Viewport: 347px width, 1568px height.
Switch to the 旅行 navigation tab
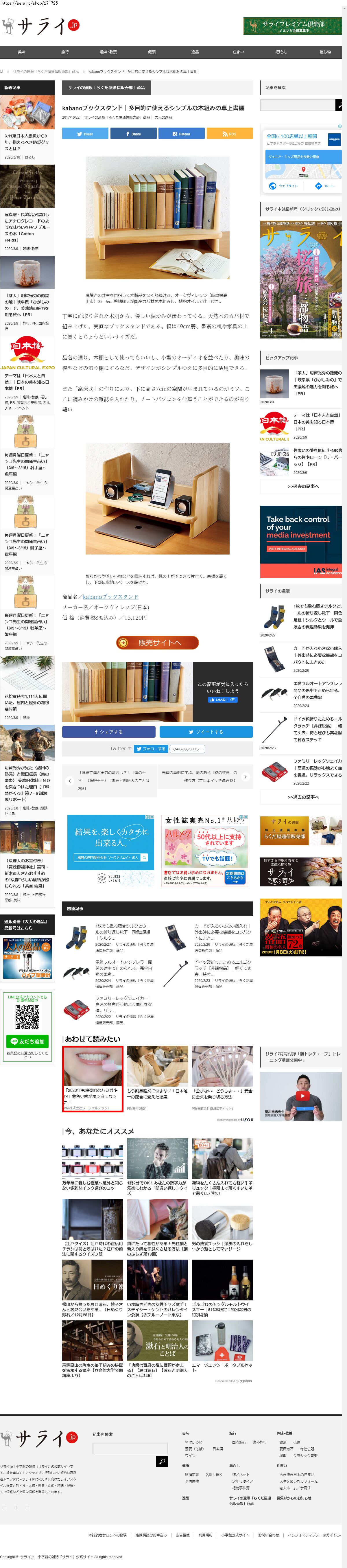64,52
